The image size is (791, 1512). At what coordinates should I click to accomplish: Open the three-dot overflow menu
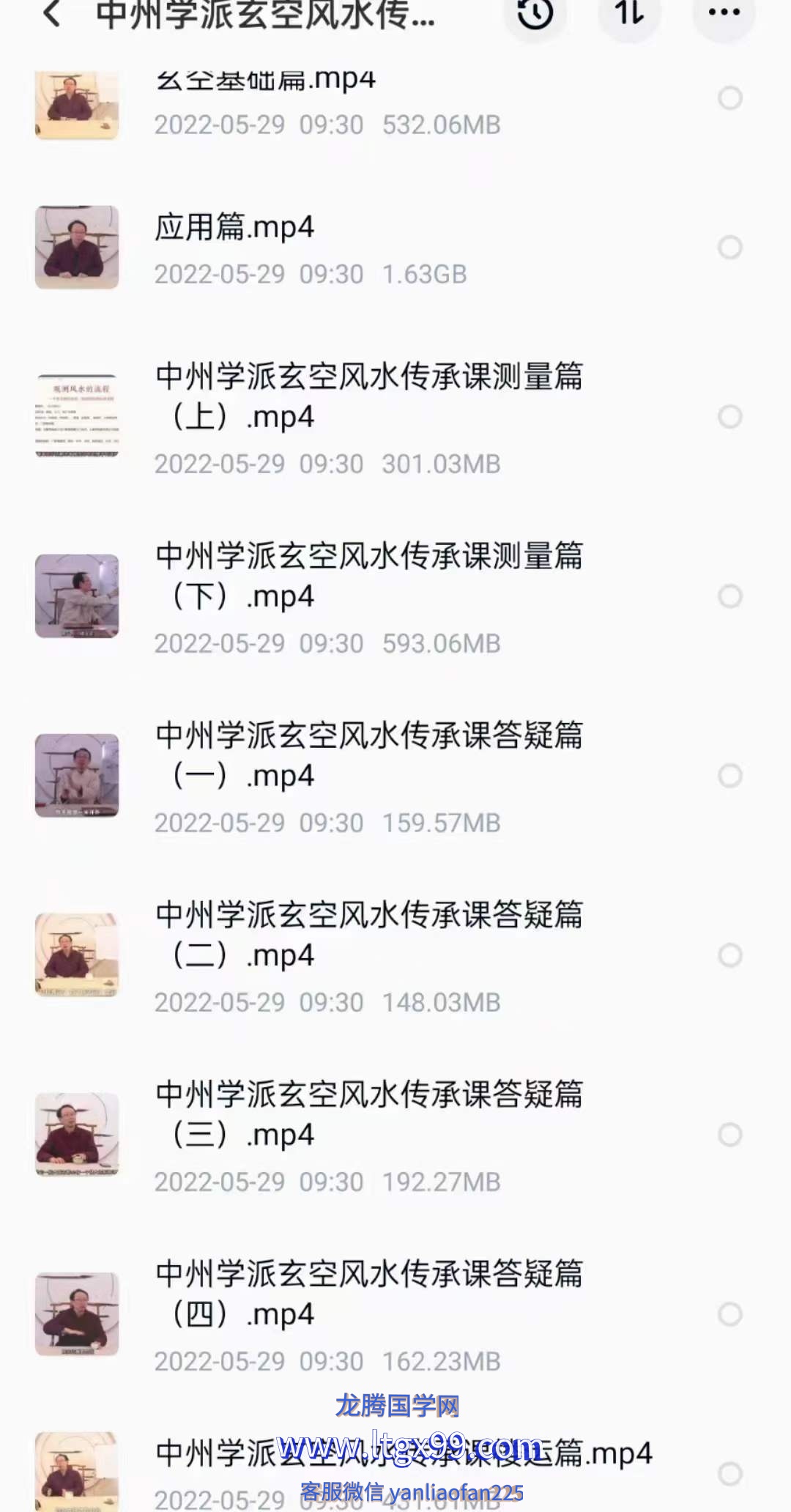[724, 12]
